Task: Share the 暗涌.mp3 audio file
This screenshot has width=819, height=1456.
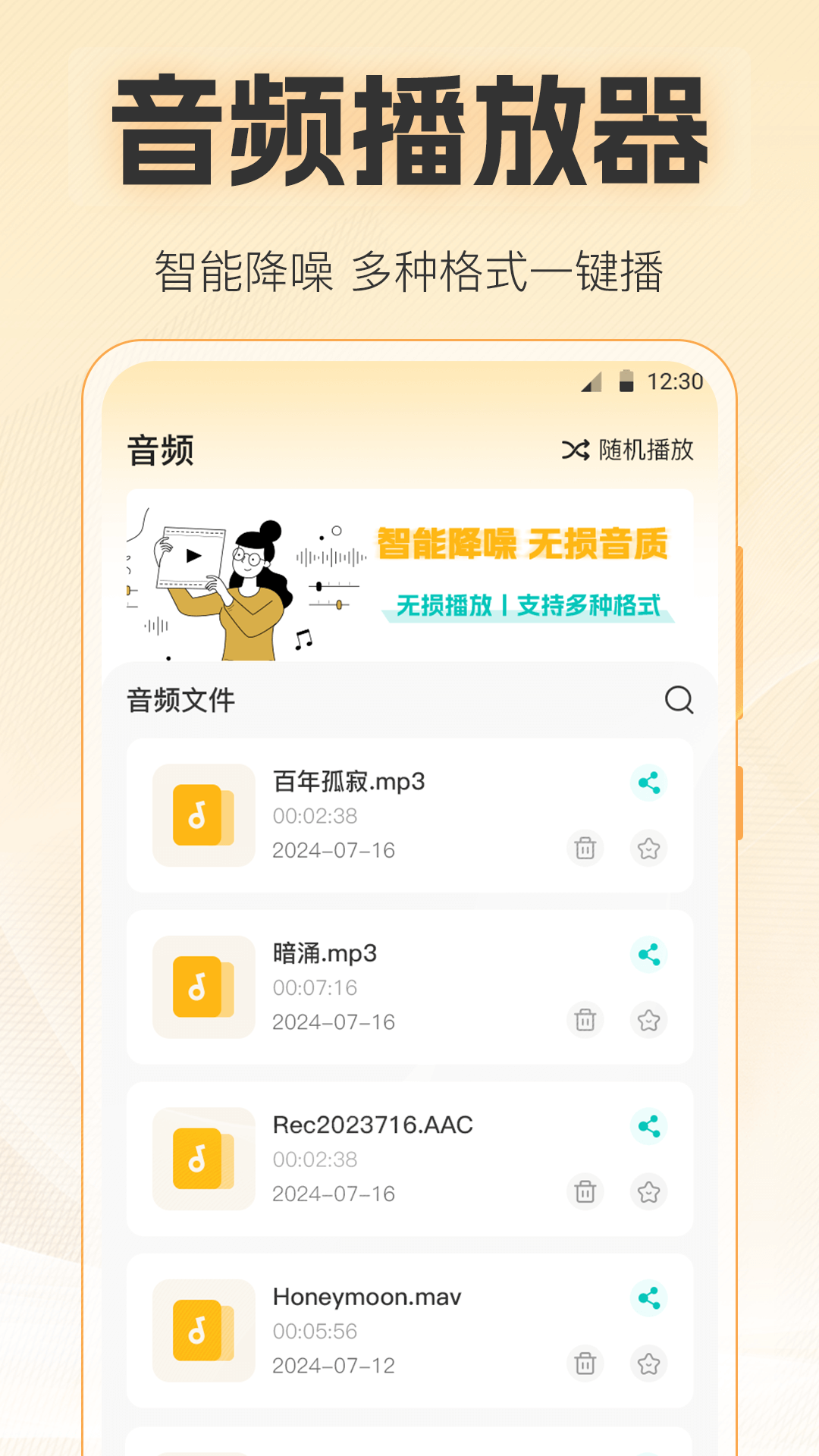Action: (x=648, y=956)
